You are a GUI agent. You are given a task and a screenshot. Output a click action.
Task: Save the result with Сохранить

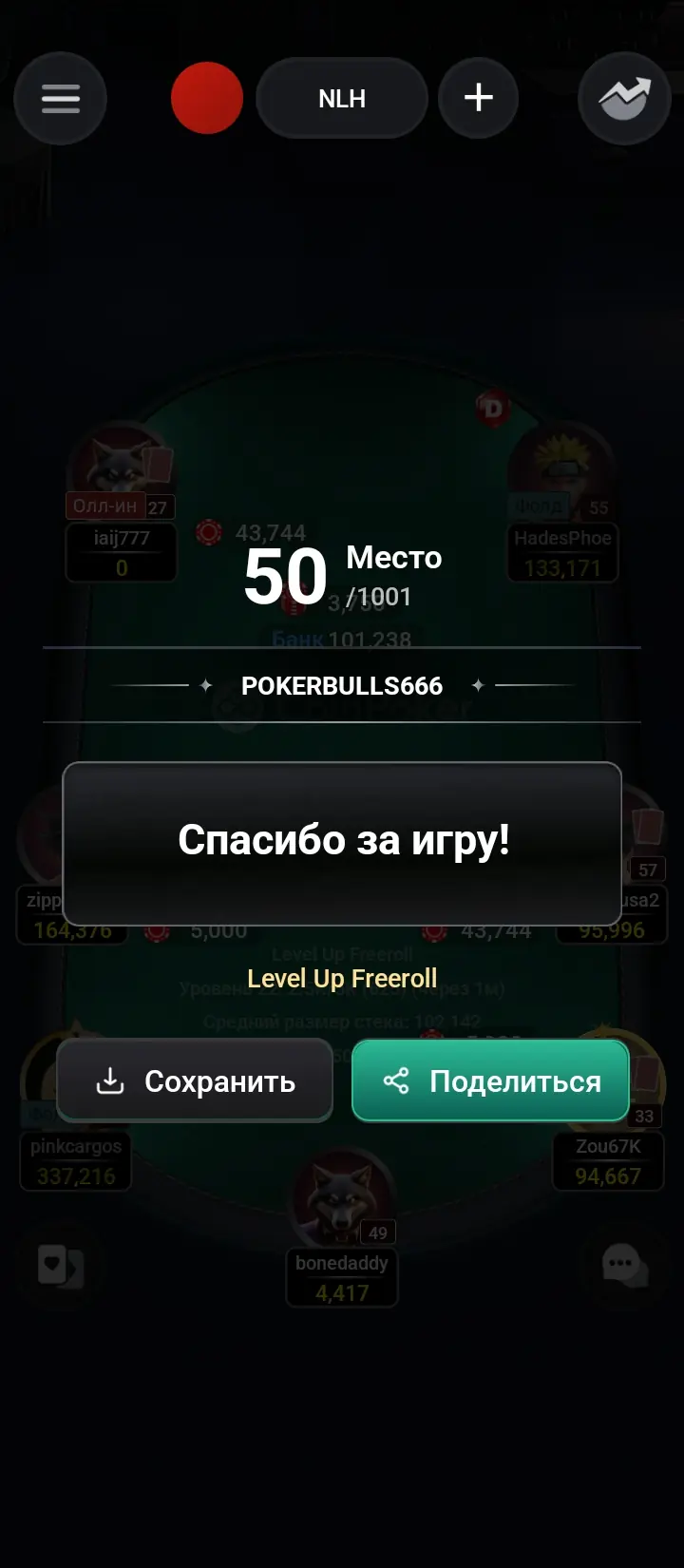pos(195,1080)
